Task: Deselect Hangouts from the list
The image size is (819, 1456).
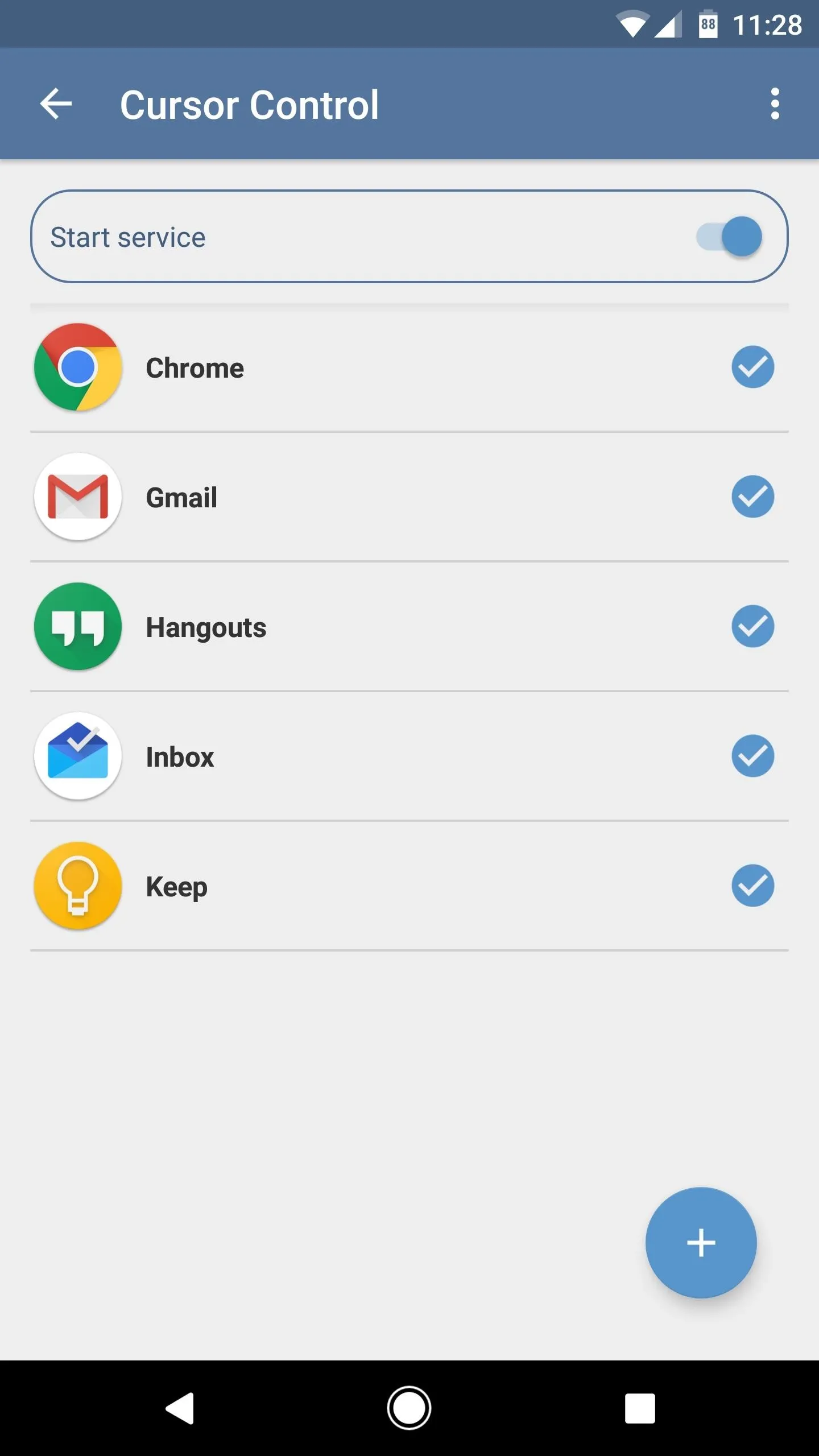Action: 752,626
